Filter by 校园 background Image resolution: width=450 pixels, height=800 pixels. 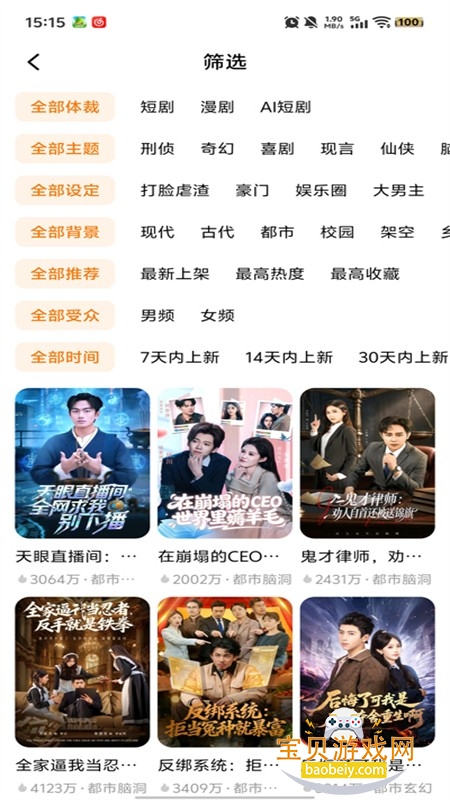coord(337,233)
